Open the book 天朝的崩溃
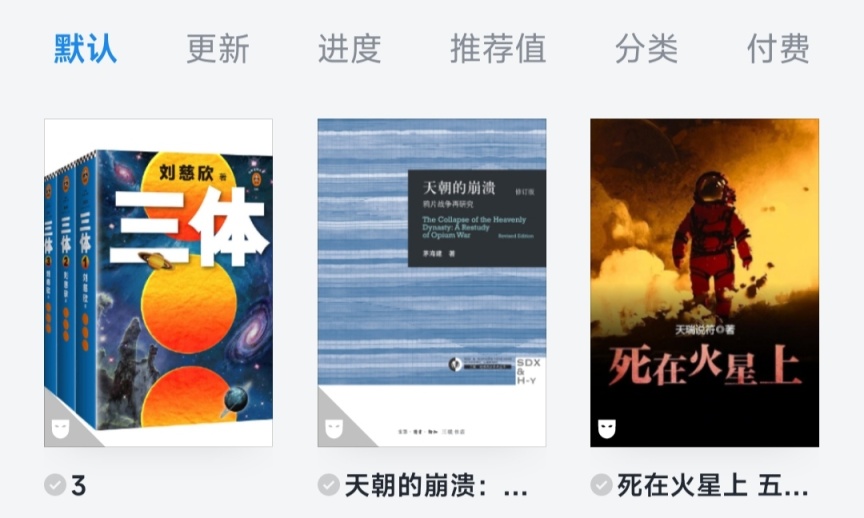864x518 pixels. pos(431,283)
